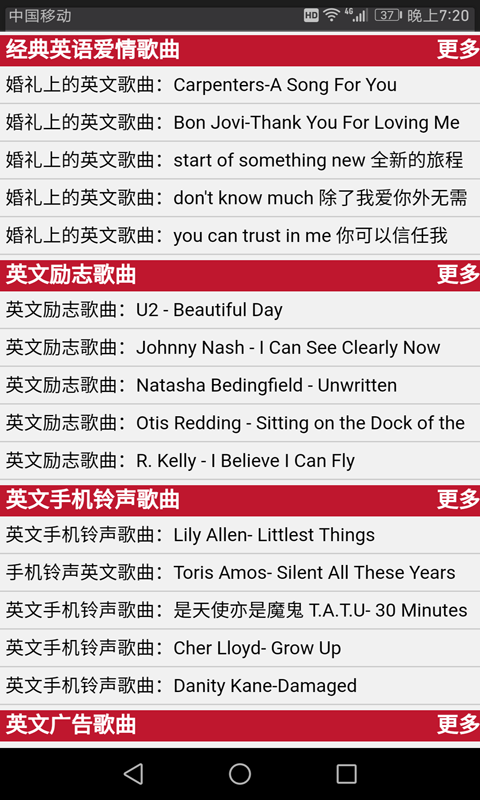This screenshot has width=480, height=800.
Task: Select T.A.T.U- 30 Minutes ringtone
Action: (x=240, y=610)
